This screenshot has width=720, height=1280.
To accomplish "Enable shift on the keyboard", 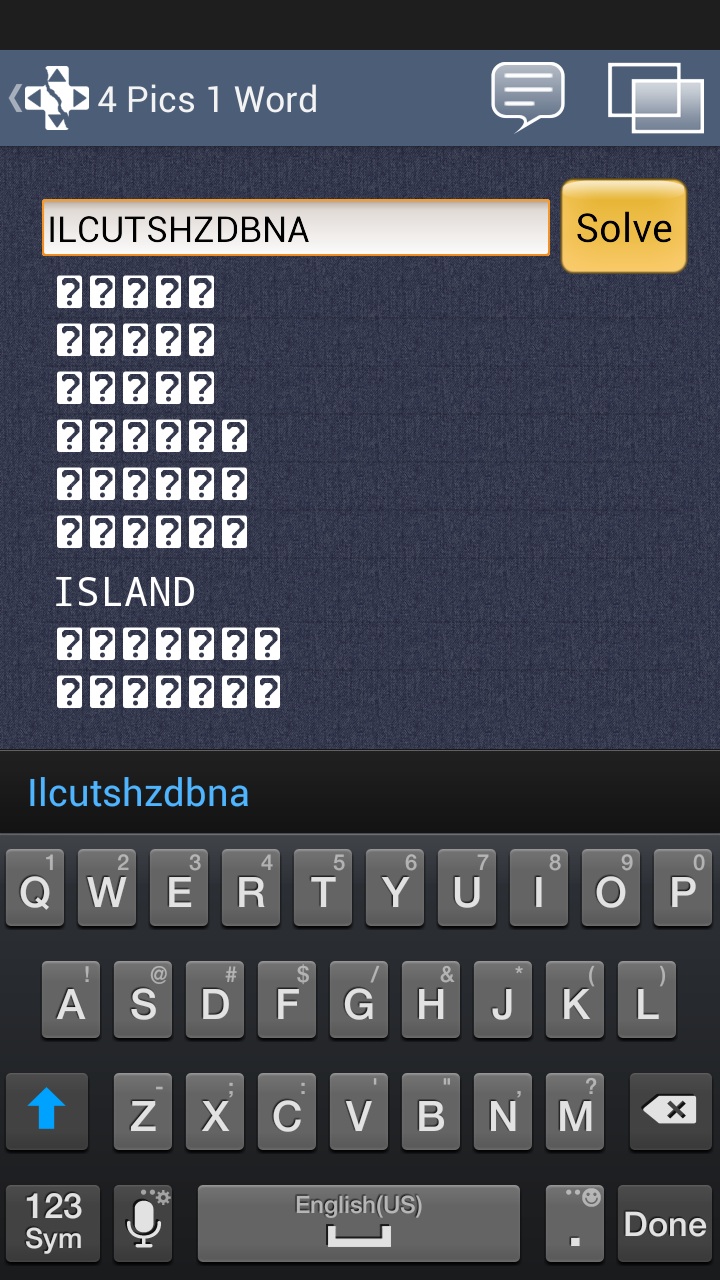I will (x=46, y=1110).
